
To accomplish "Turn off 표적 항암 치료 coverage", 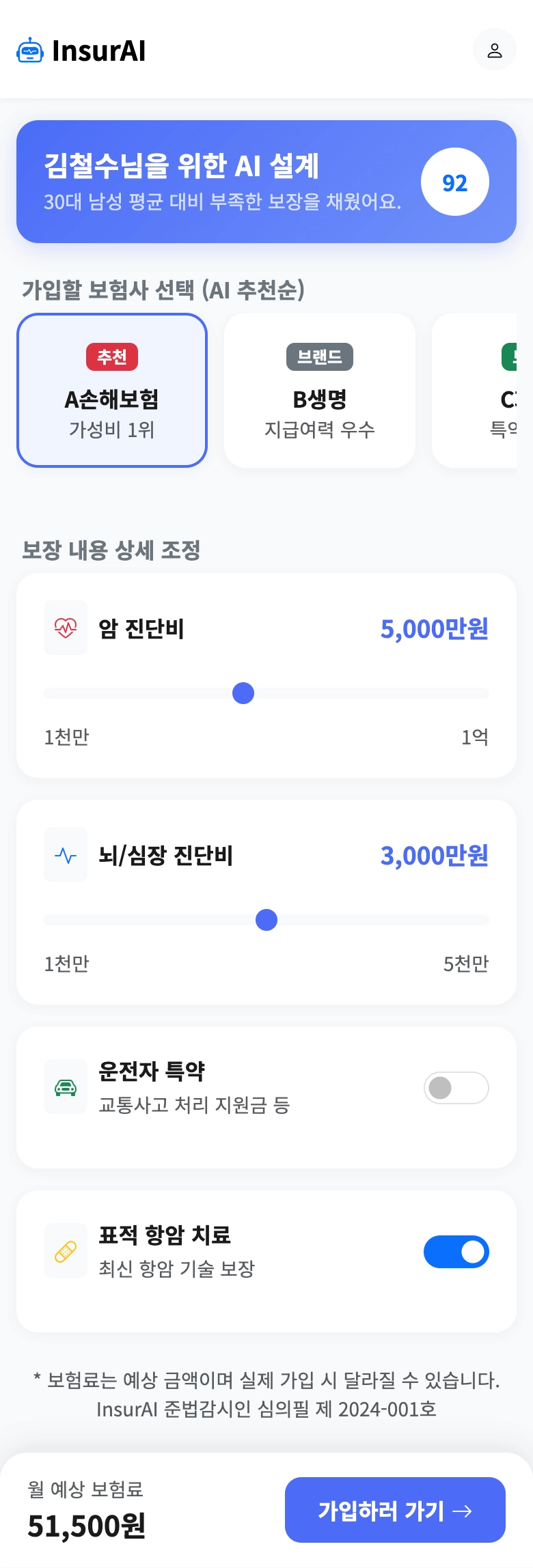I will pos(456,1252).
